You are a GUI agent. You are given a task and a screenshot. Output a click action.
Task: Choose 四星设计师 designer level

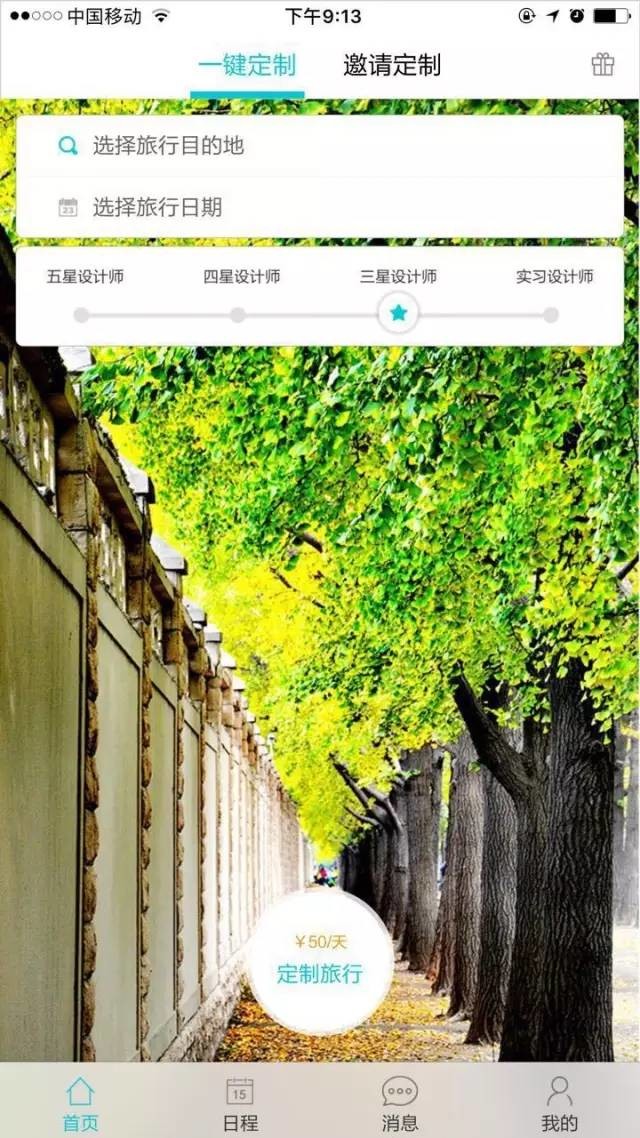pyautogui.click(x=238, y=315)
